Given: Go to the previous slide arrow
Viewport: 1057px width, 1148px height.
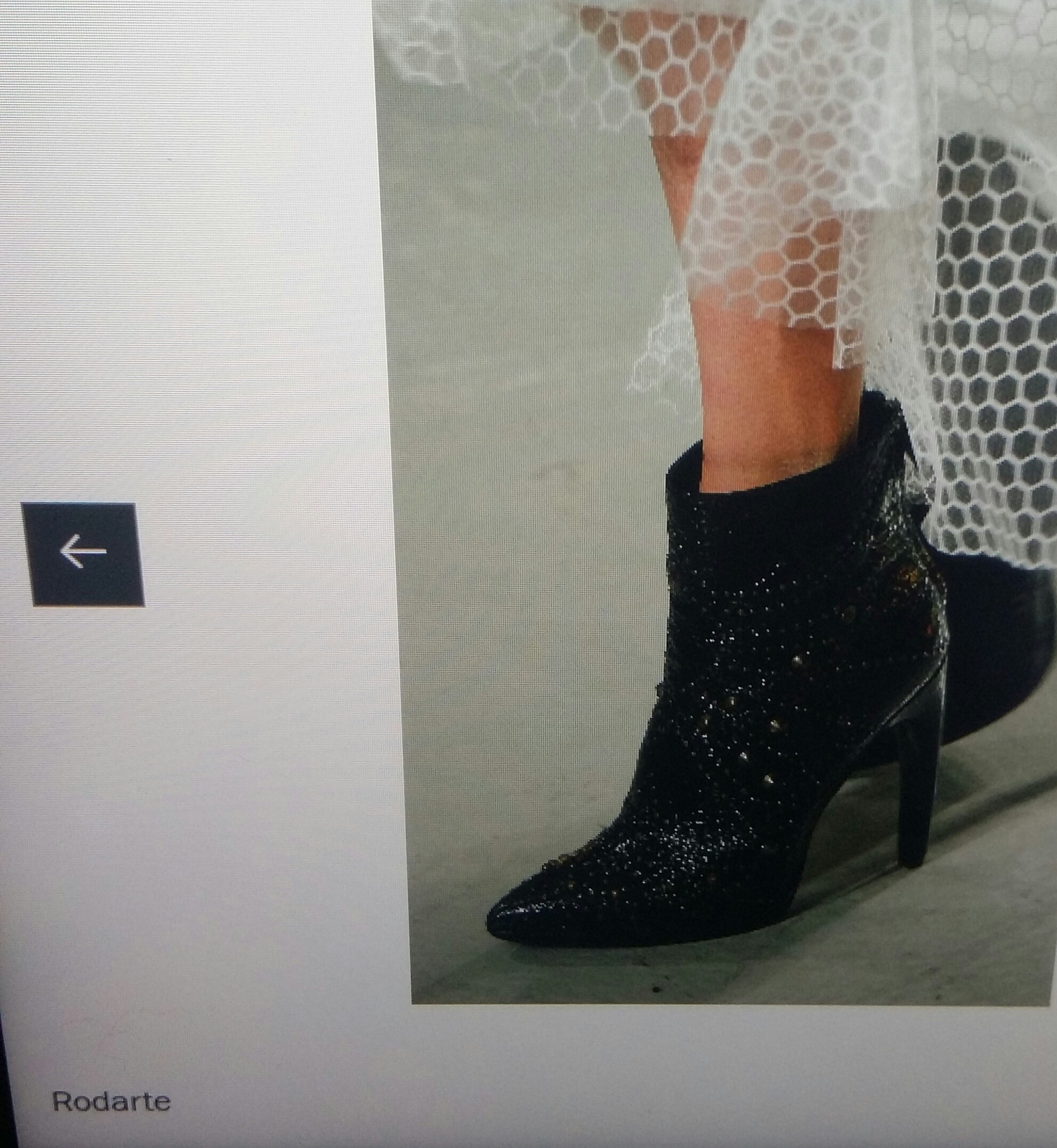Looking at the screenshot, I should [83, 553].
